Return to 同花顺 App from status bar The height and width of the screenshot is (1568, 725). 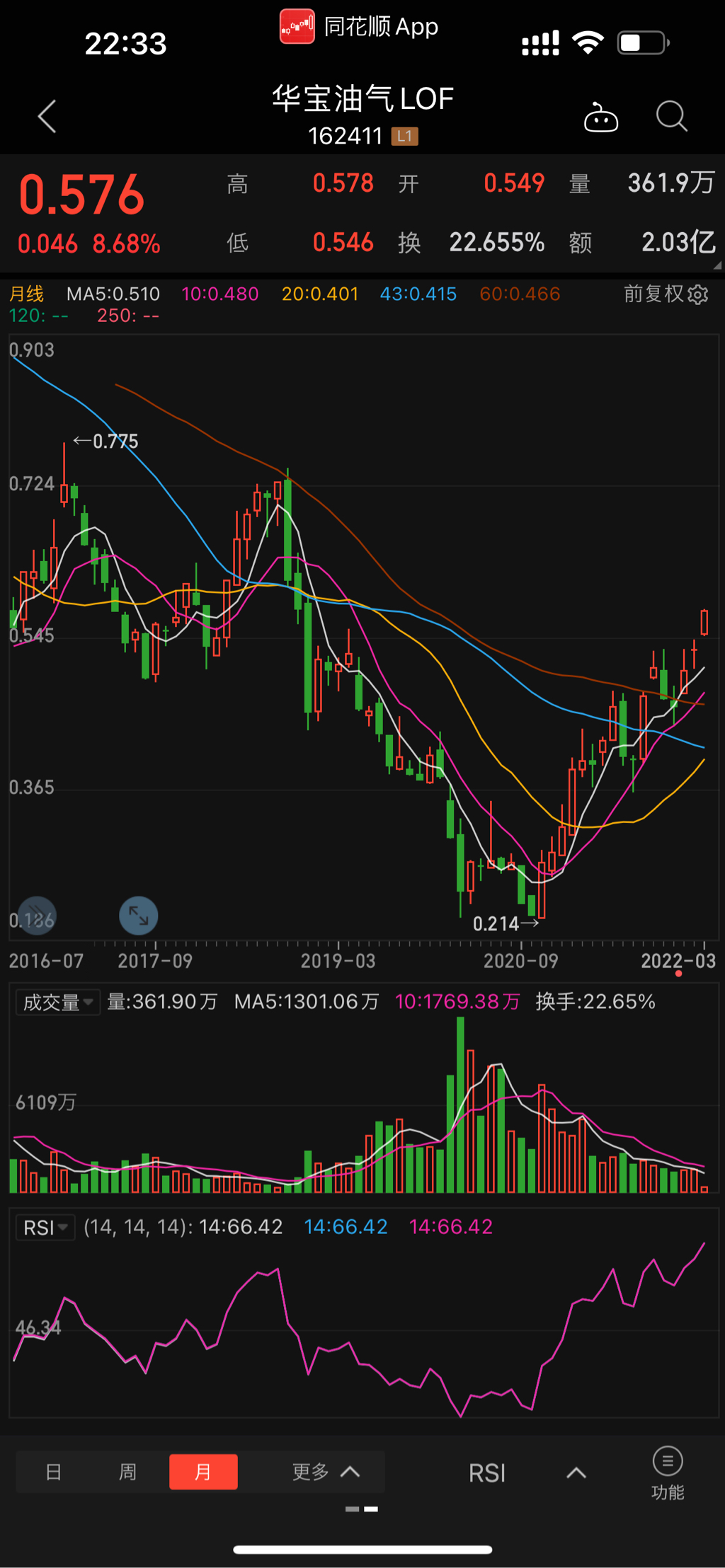coord(360,27)
